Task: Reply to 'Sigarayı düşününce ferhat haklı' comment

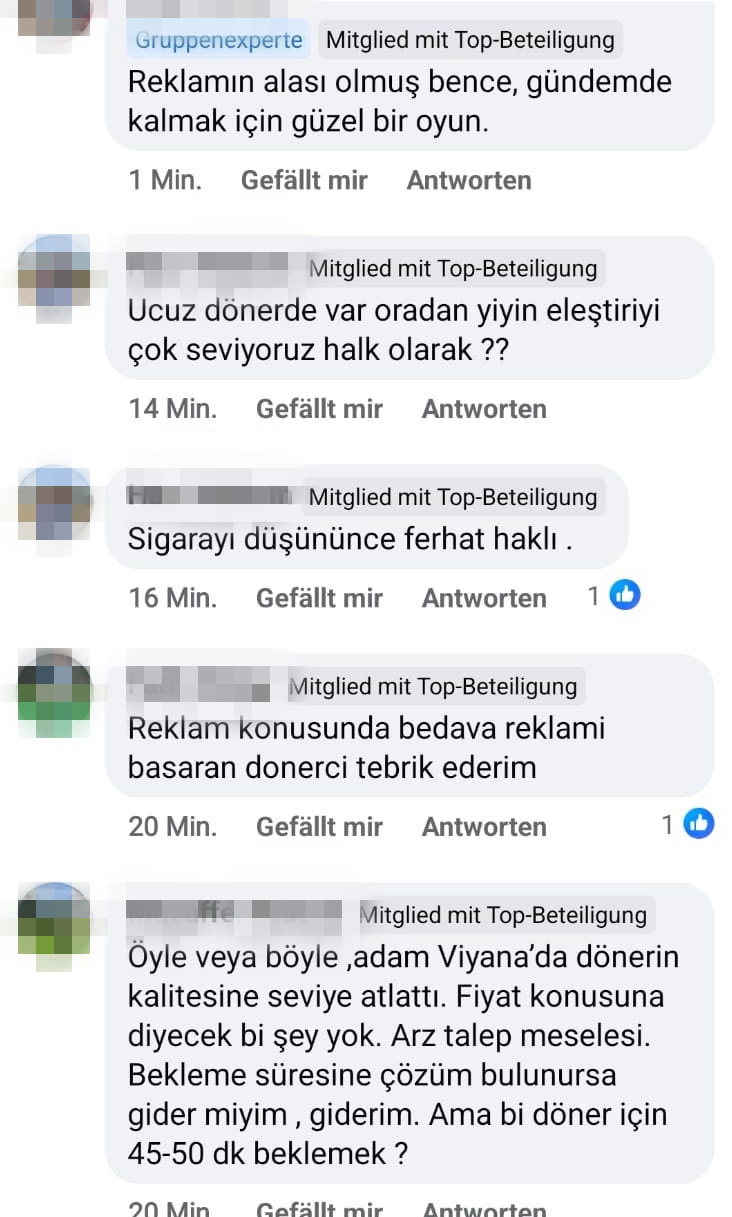Action: [x=484, y=598]
